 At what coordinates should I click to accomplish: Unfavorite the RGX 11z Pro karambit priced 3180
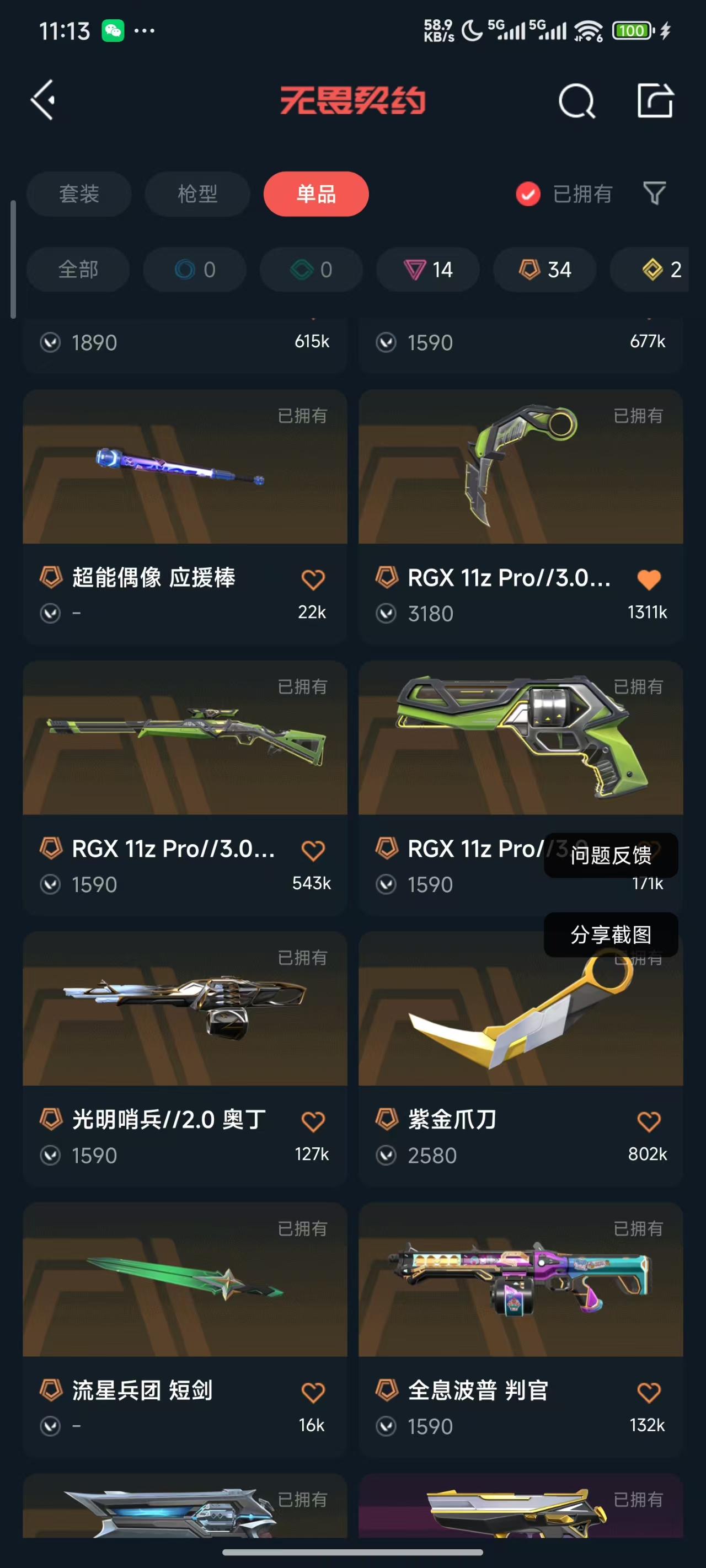click(x=649, y=579)
